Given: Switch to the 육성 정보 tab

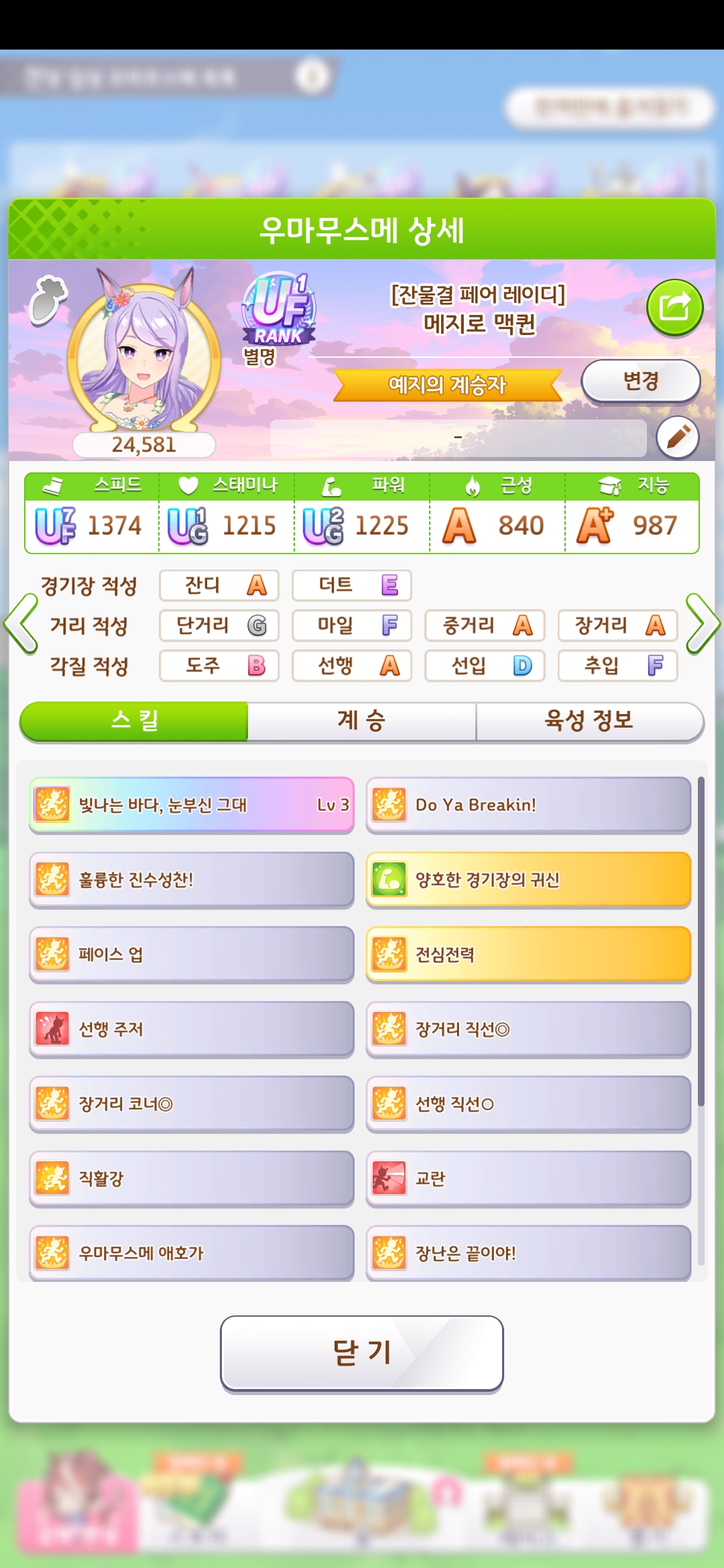Looking at the screenshot, I should coord(589,721).
